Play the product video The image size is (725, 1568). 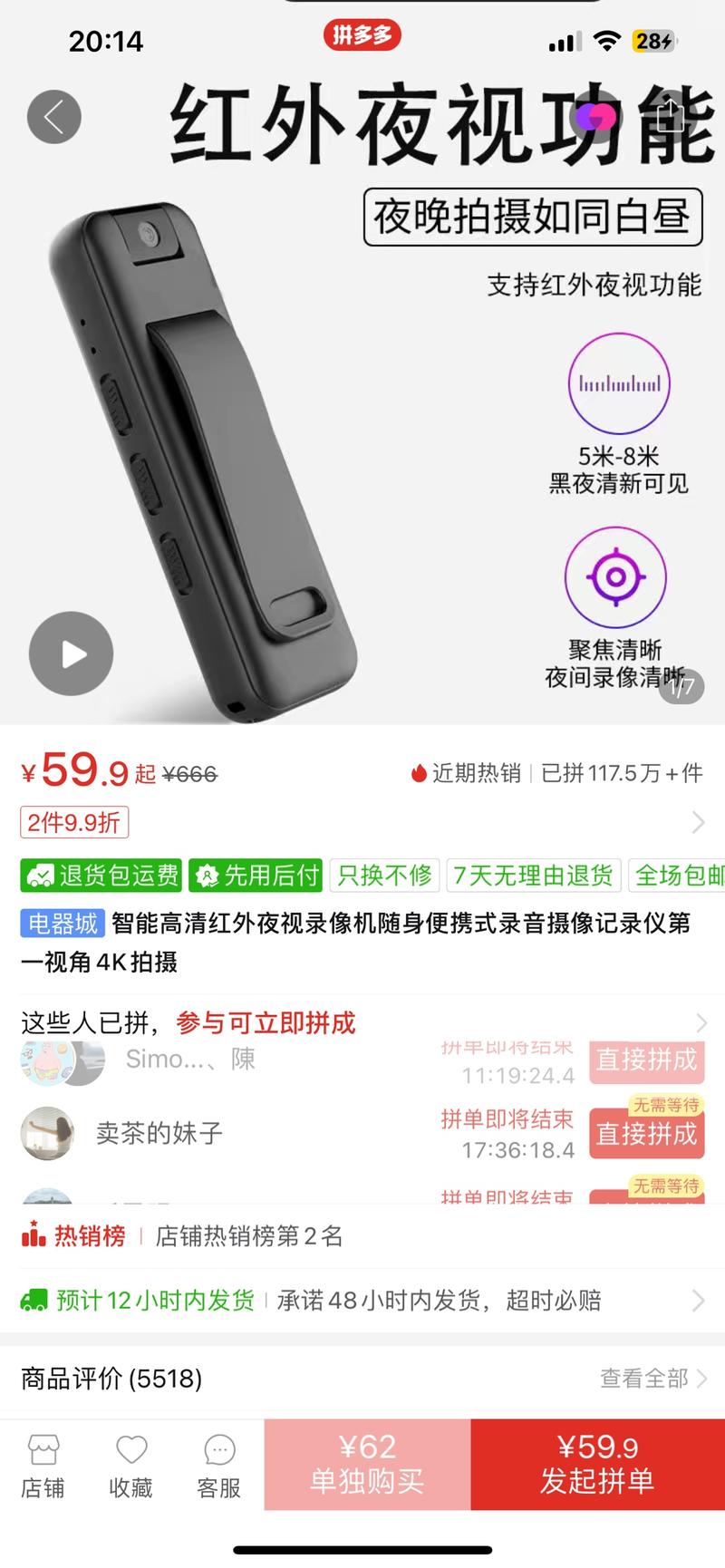70,653
